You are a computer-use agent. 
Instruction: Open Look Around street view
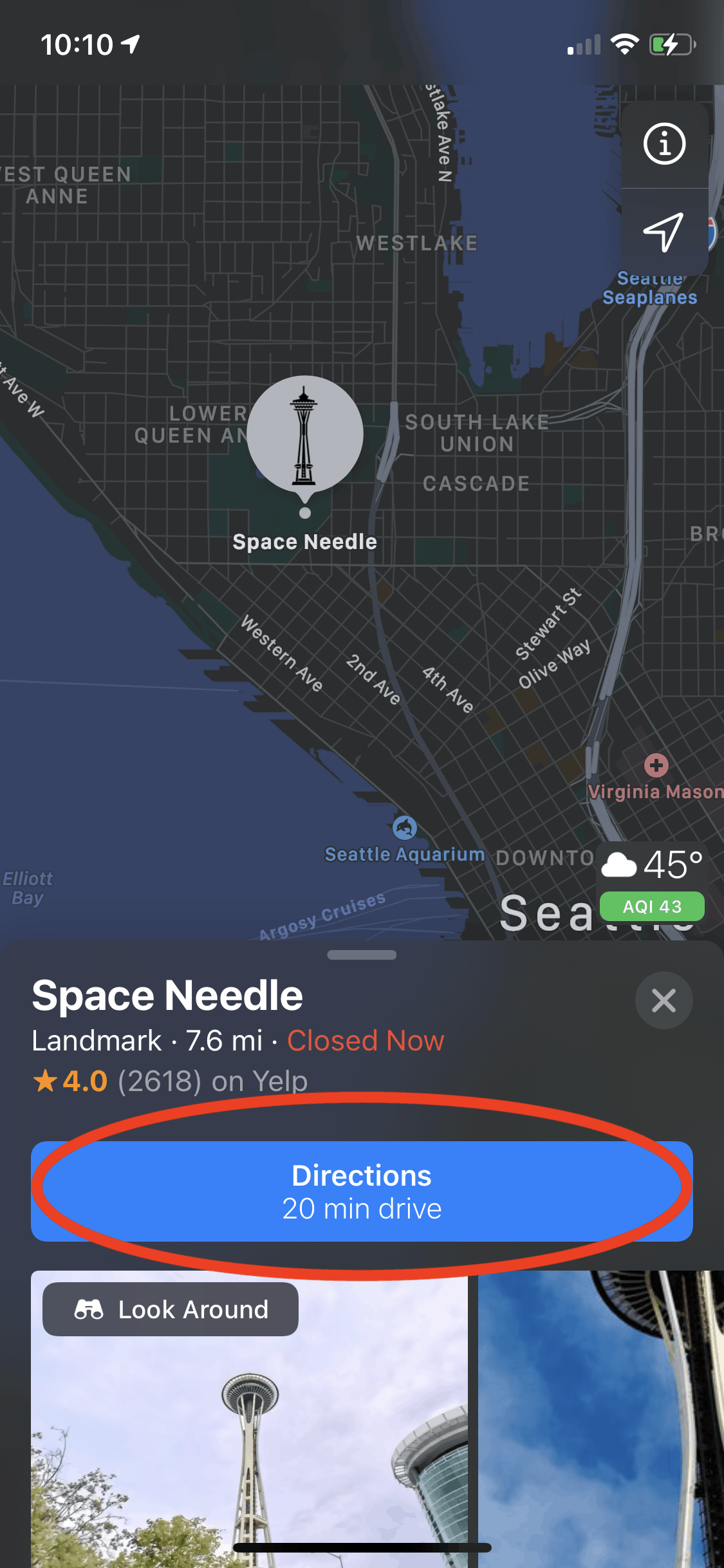[x=171, y=1309]
